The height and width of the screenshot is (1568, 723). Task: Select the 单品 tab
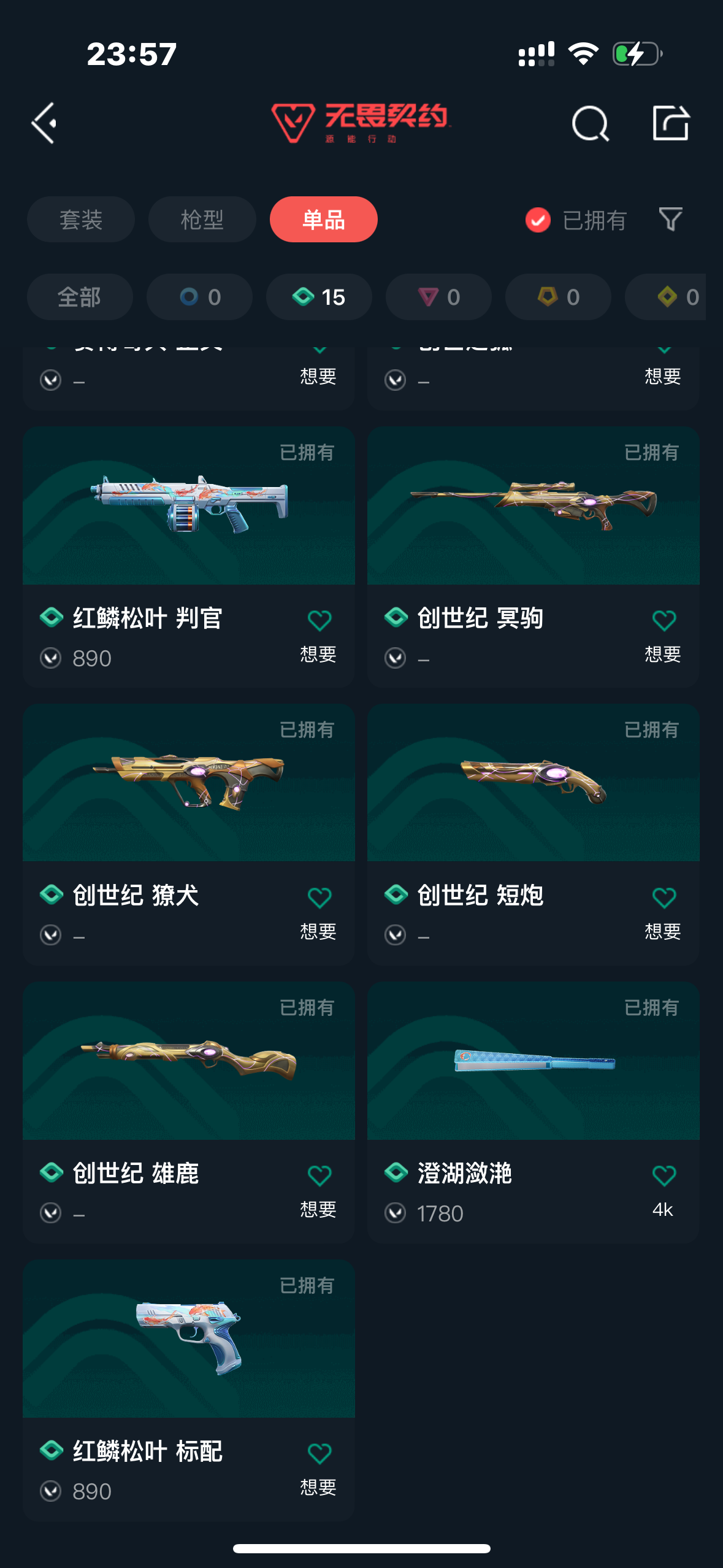click(x=323, y=220)
